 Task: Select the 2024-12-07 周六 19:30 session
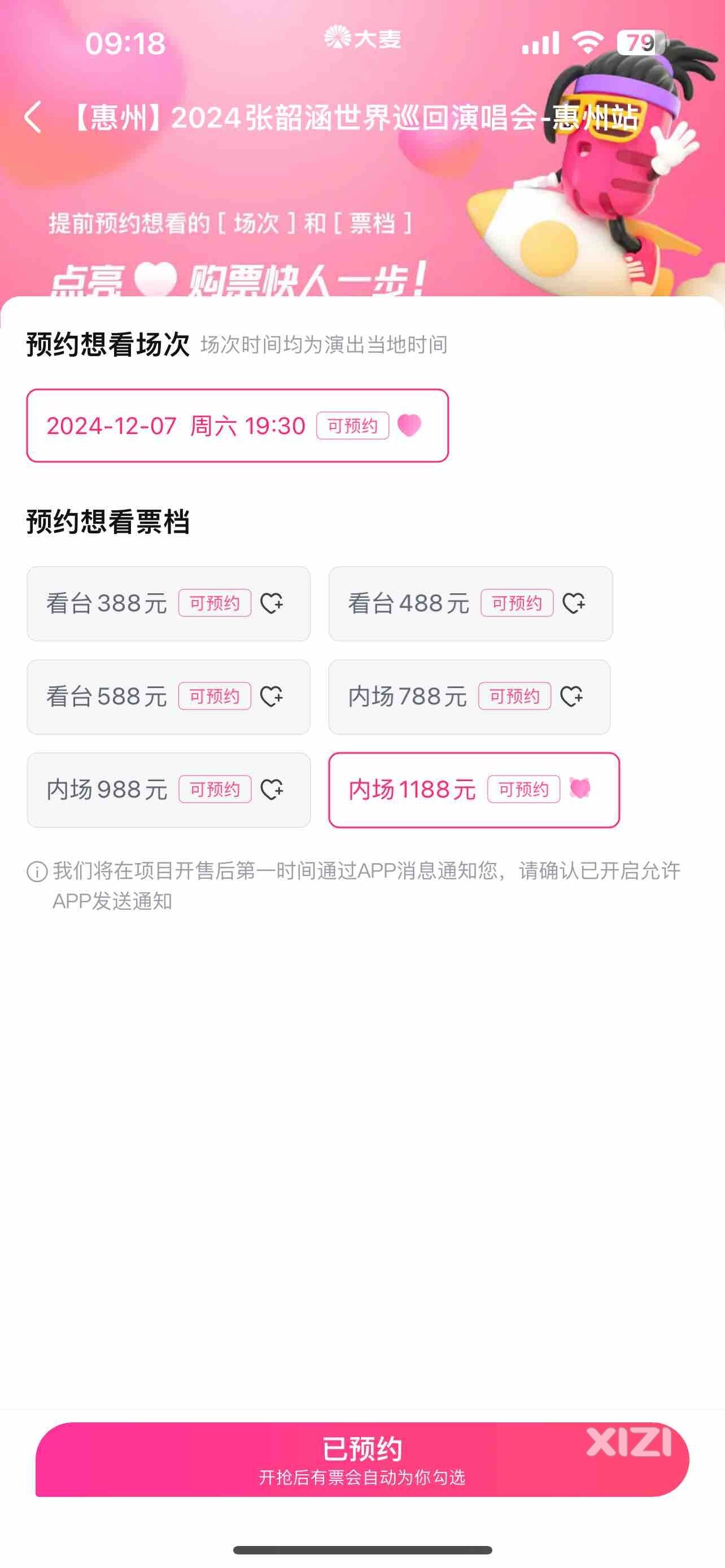coord(237,426)
